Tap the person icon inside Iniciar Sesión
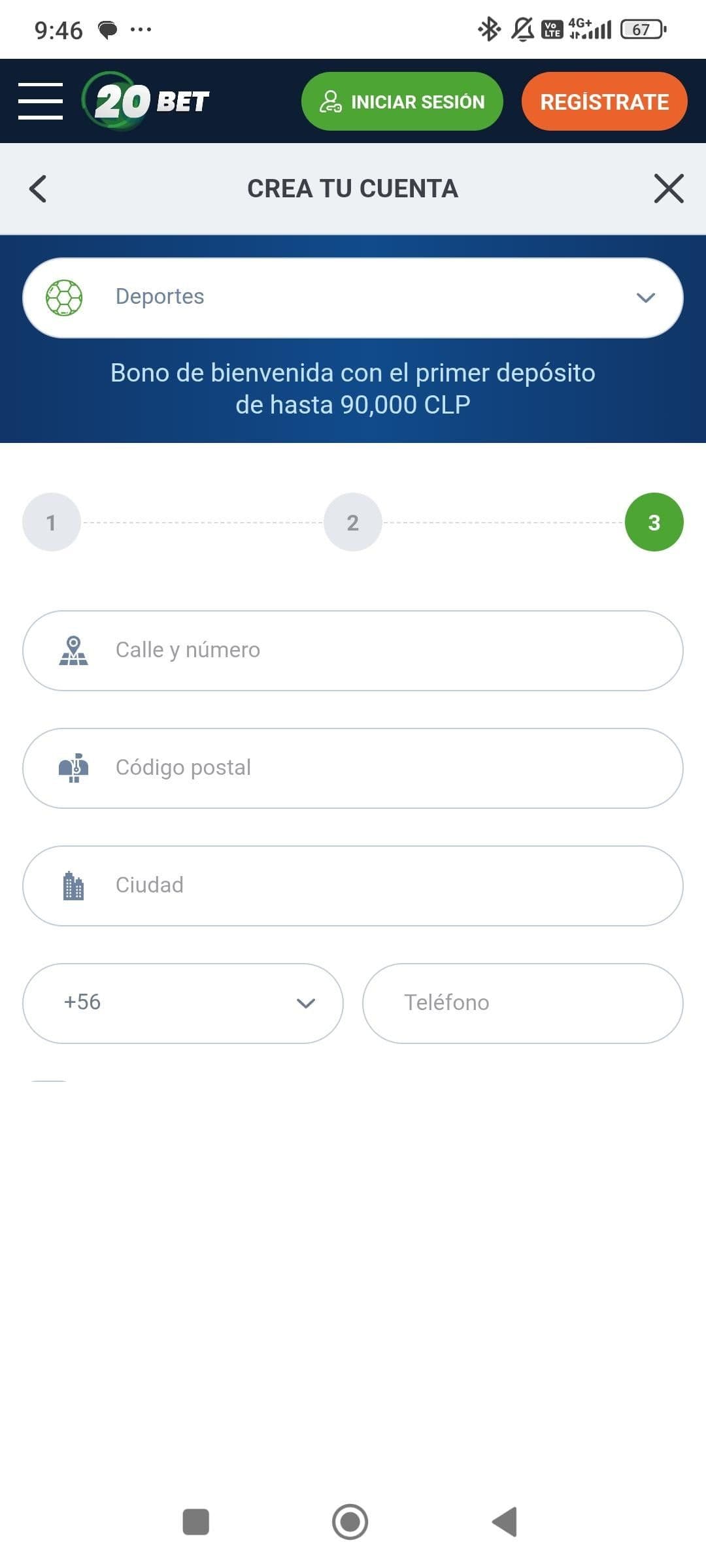 (x=330, y=101)
